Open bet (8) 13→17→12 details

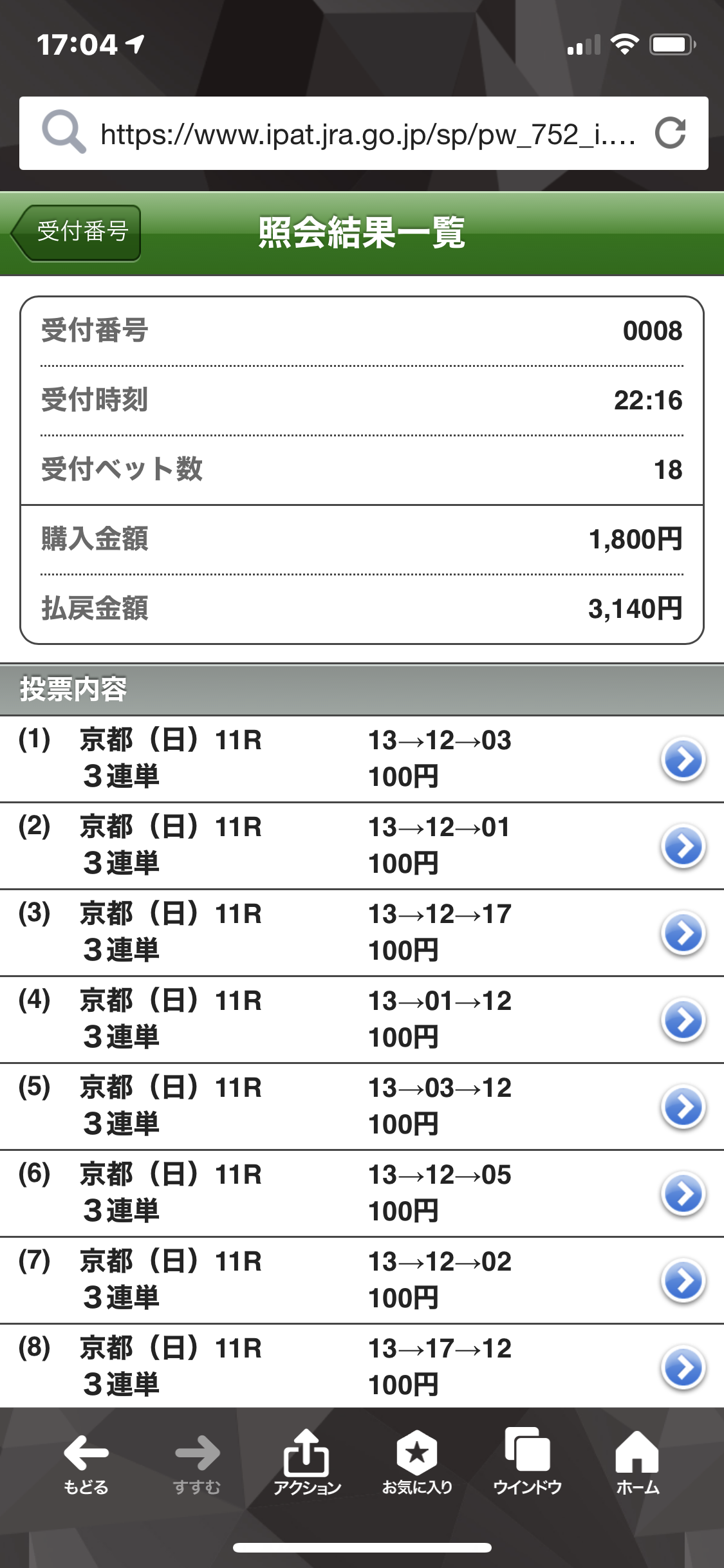683,1367
